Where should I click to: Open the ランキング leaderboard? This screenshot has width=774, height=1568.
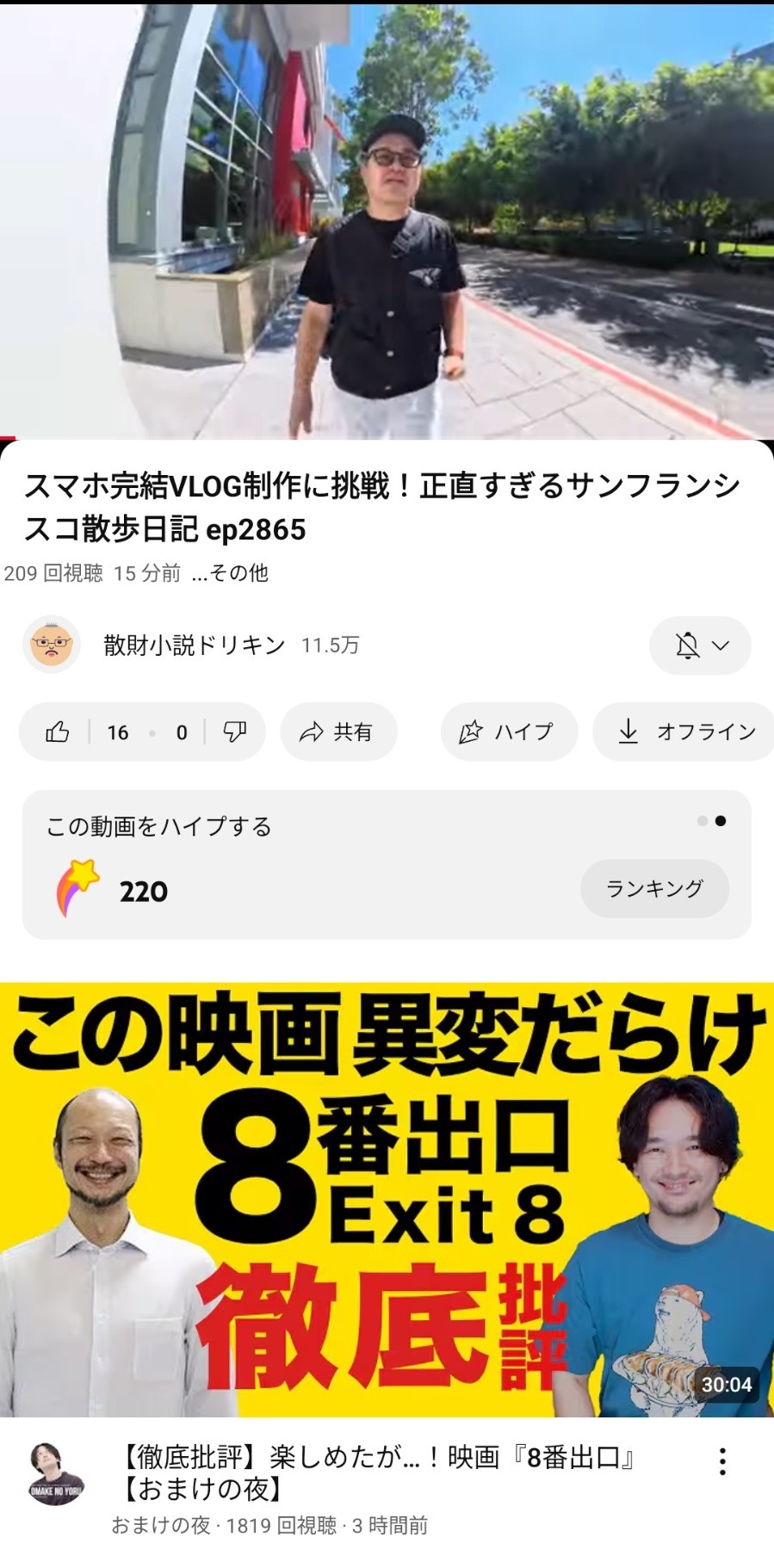pyautogui.click(x=654, y=888)
